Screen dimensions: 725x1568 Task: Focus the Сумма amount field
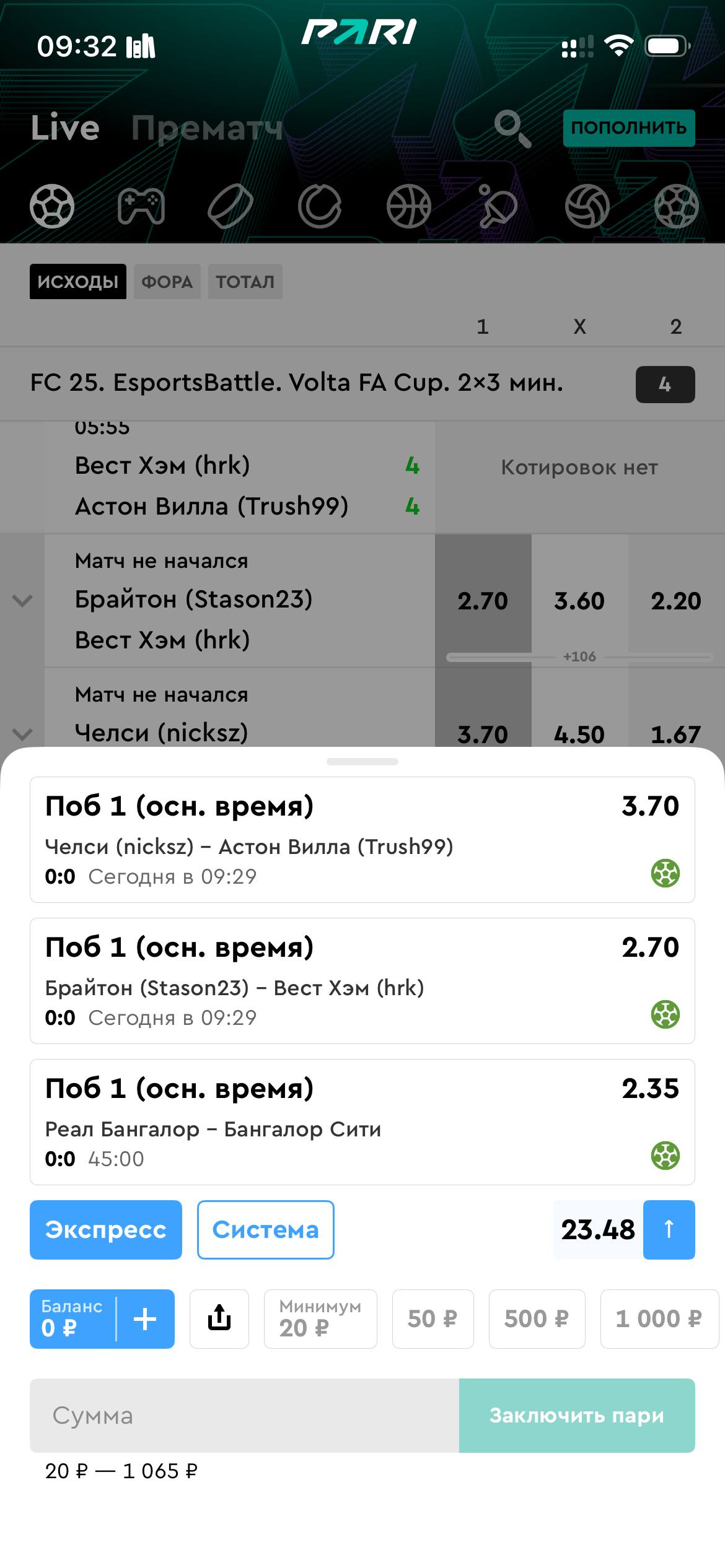[244, 1416]
